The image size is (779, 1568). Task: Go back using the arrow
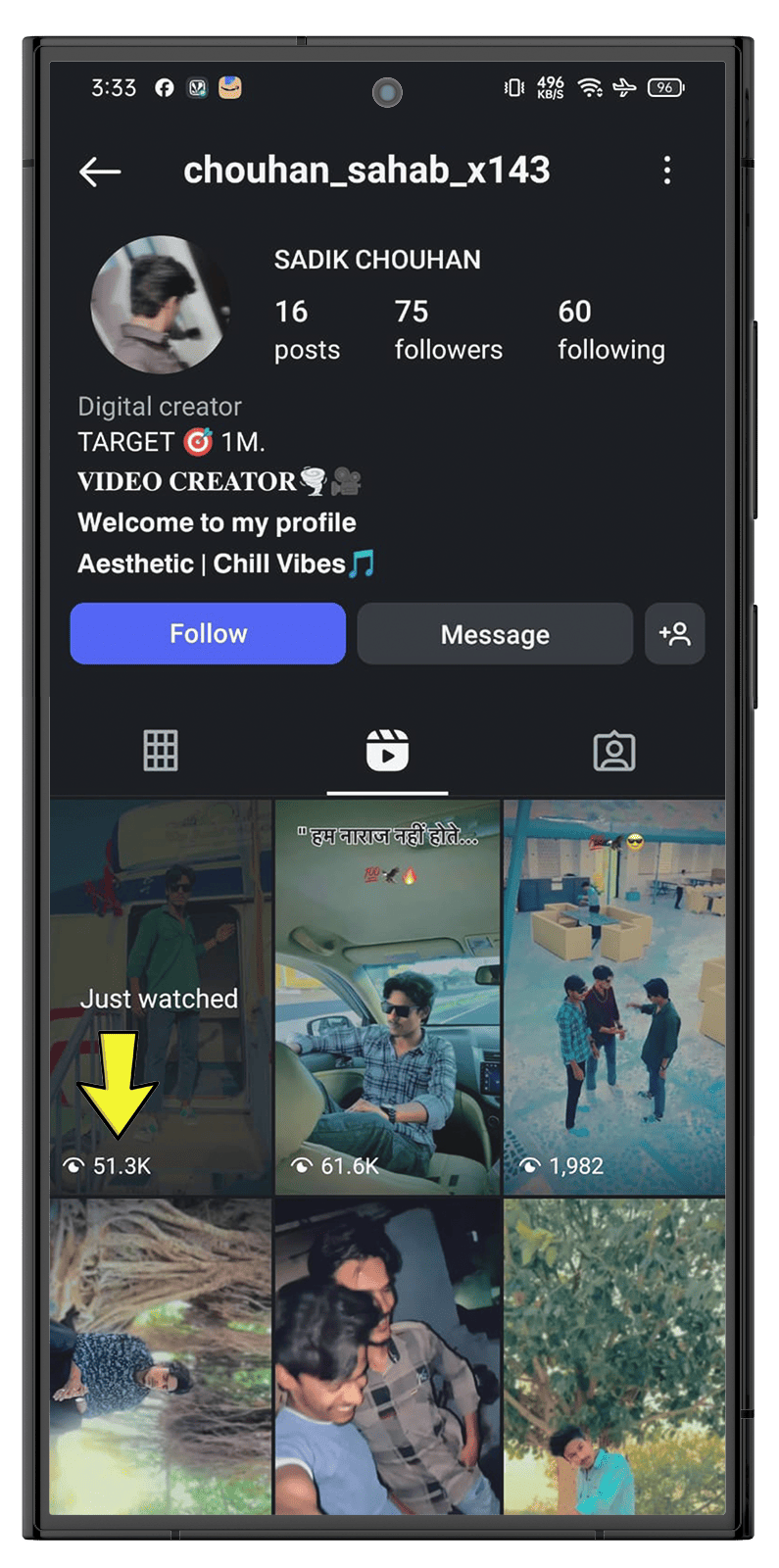pos(100,171)
